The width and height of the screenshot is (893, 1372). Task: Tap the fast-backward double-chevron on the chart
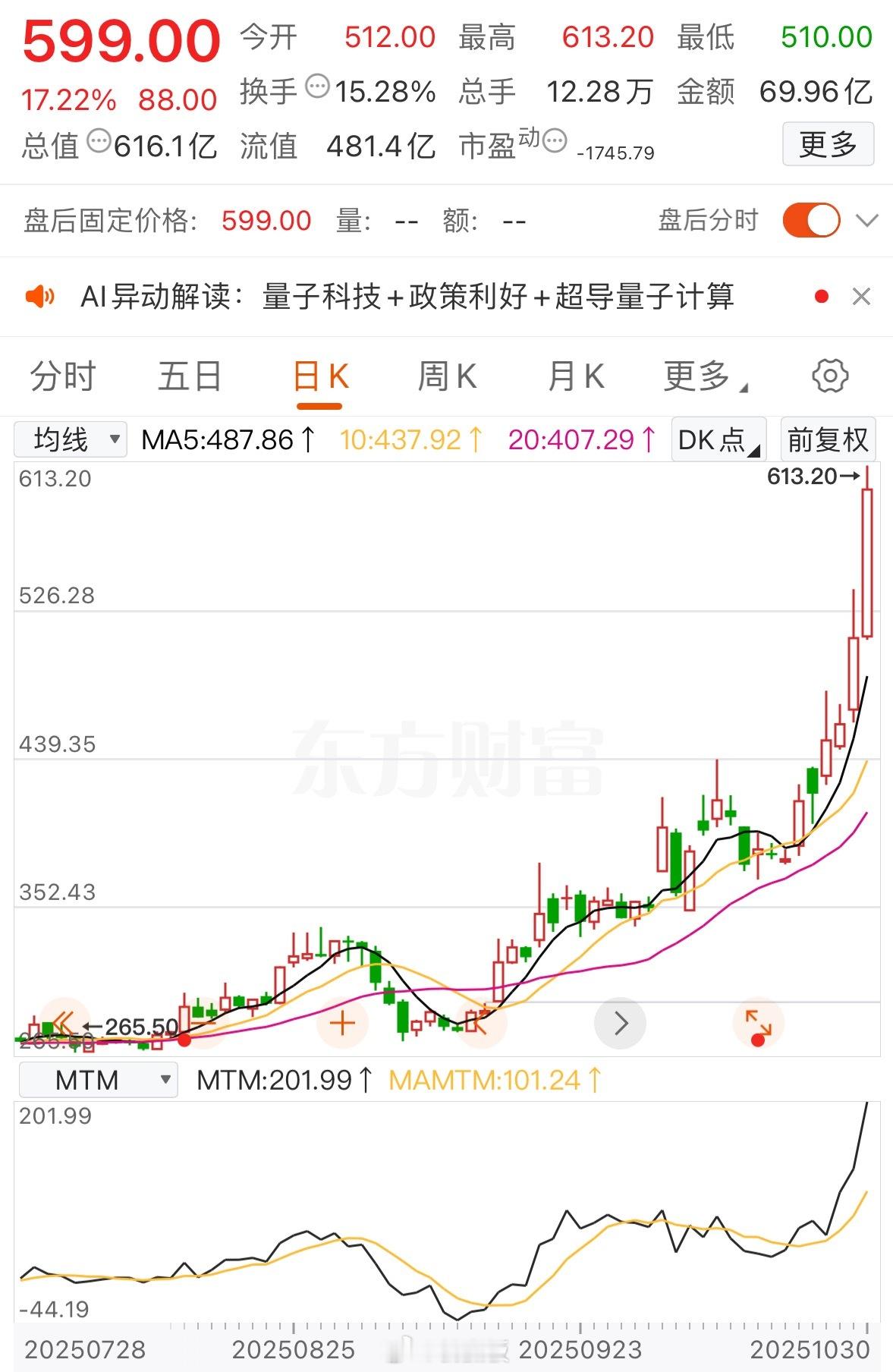[64, 1022]
